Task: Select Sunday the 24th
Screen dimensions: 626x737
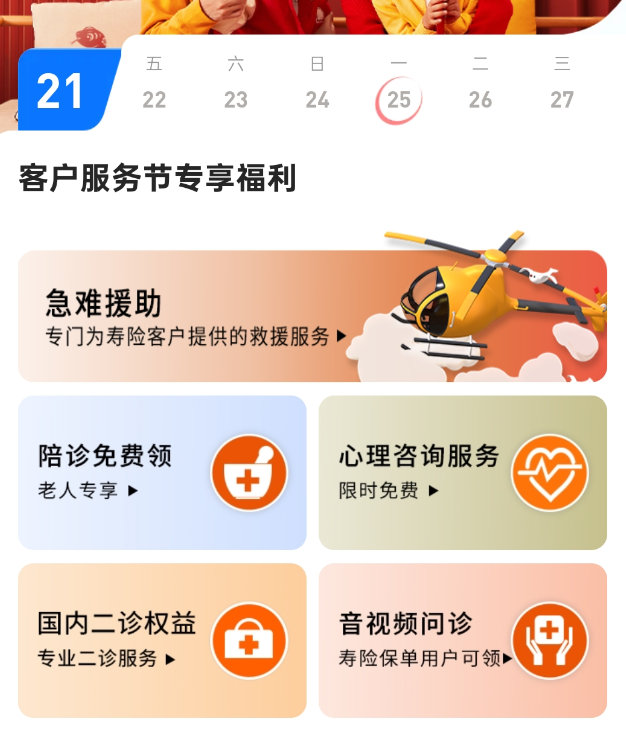Action: pos(317,85)
